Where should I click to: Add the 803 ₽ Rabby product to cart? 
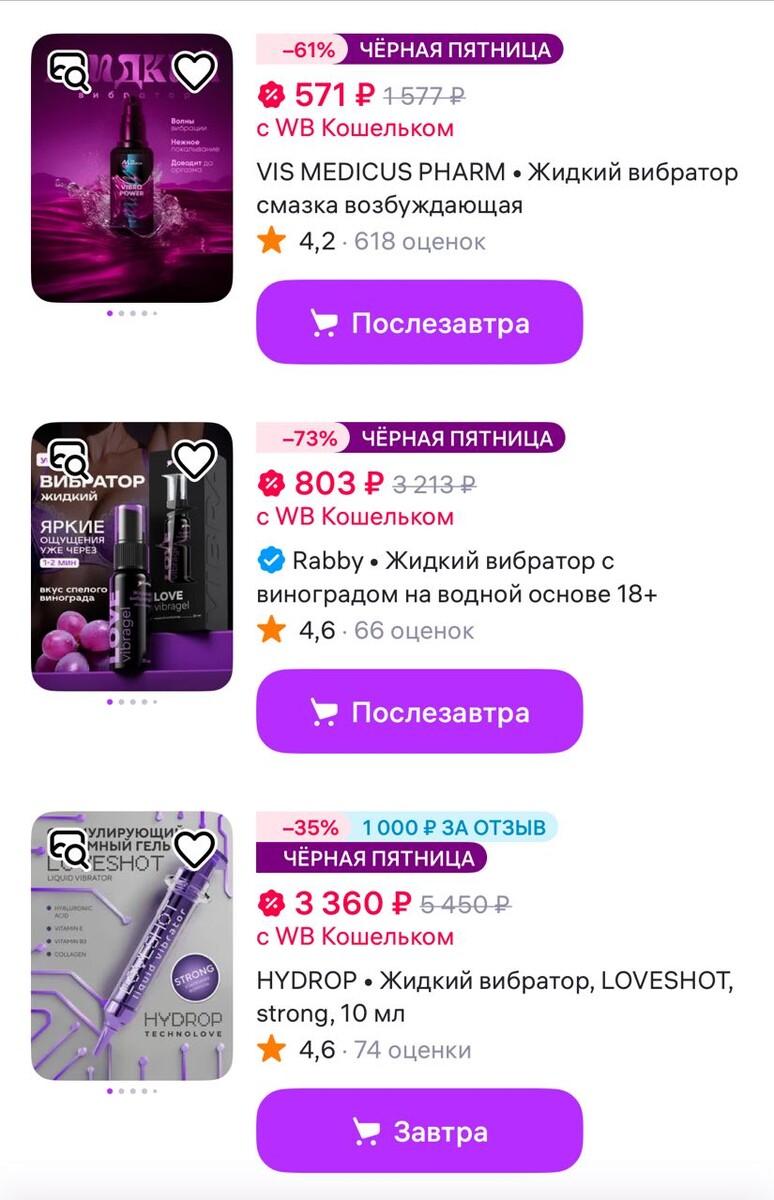(x=420, y=711)
